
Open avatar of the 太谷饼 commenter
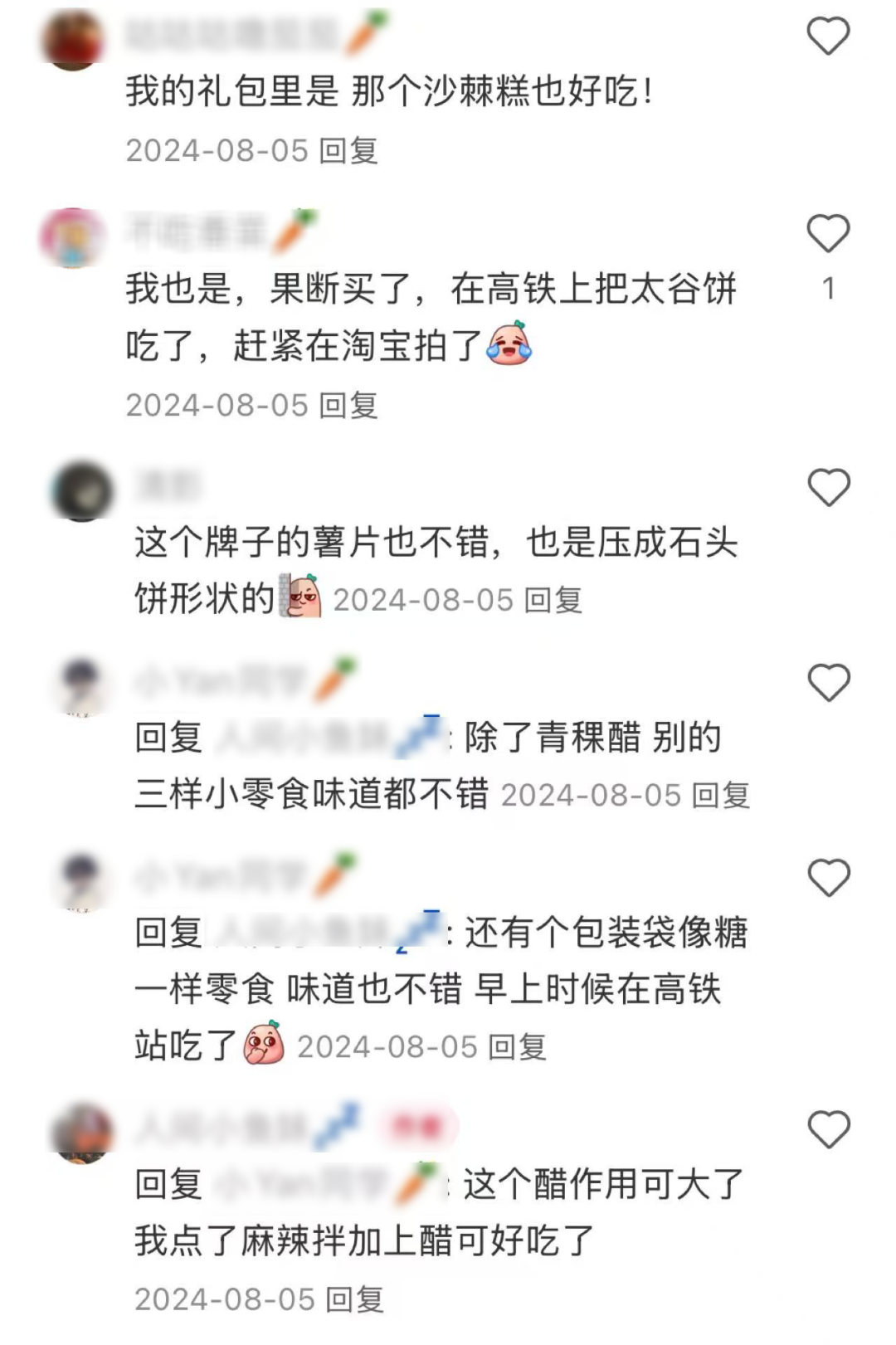click(x=73, y=237)
